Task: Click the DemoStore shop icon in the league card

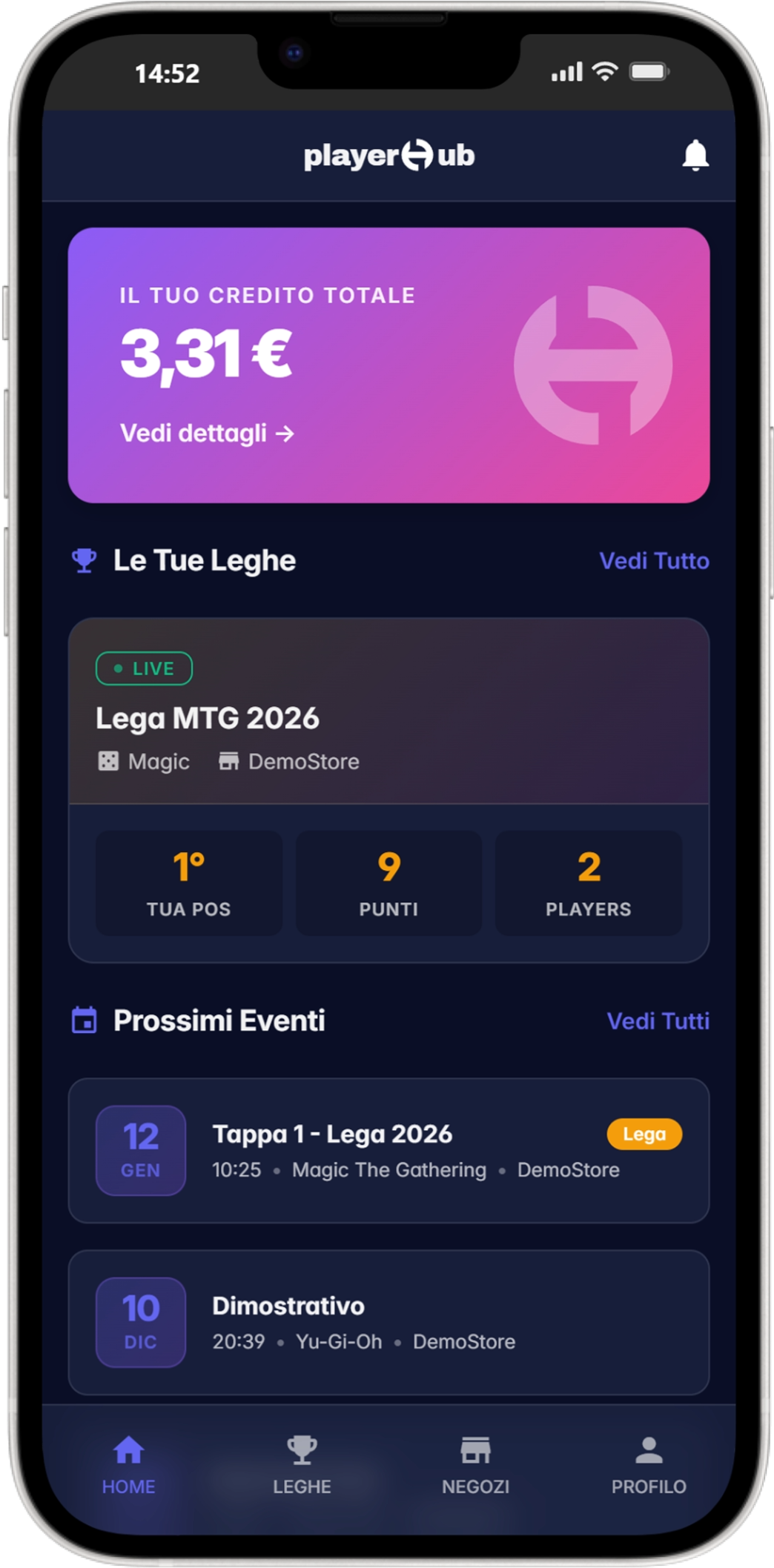Action: 229,760
